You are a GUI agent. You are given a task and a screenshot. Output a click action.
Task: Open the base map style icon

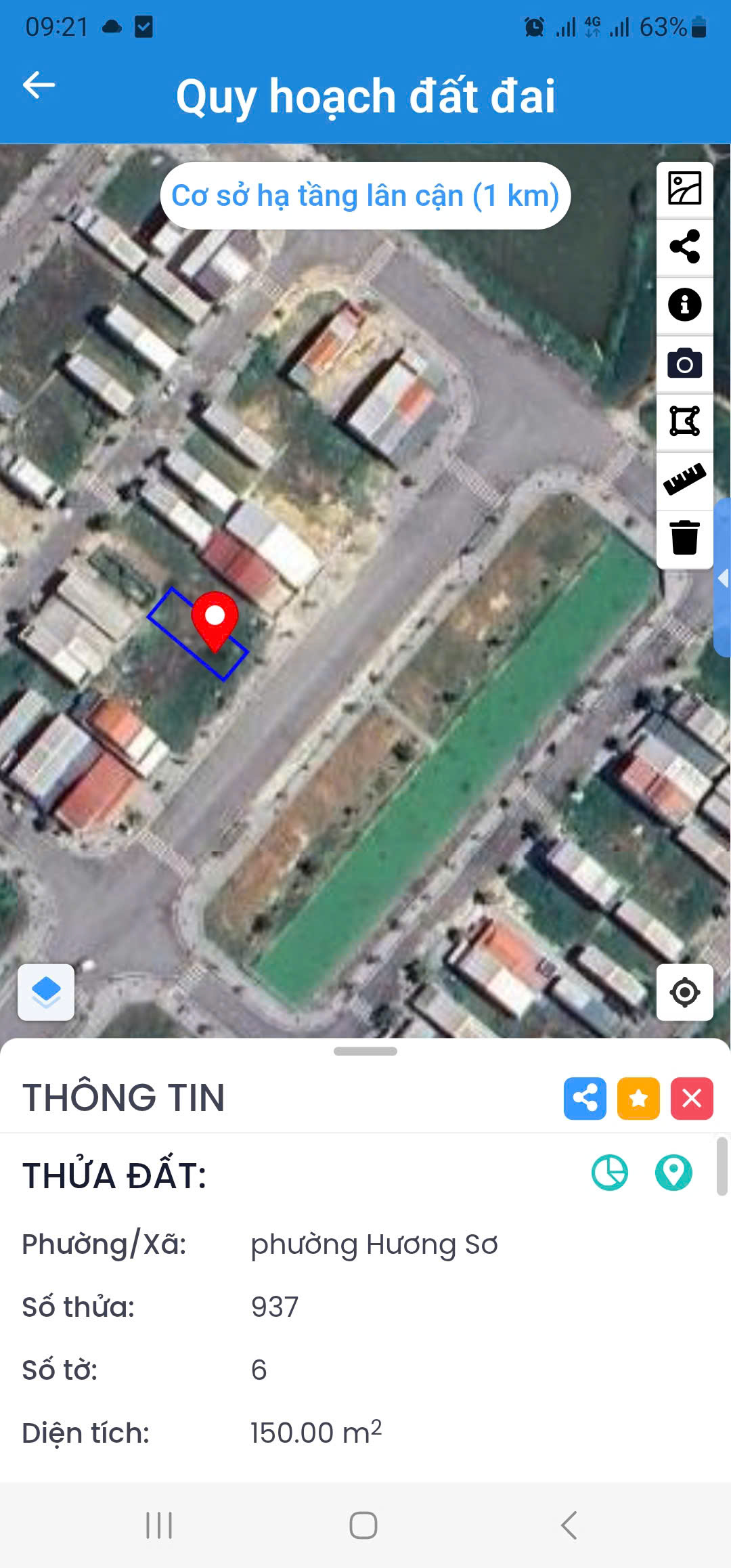tap(684, 190)
